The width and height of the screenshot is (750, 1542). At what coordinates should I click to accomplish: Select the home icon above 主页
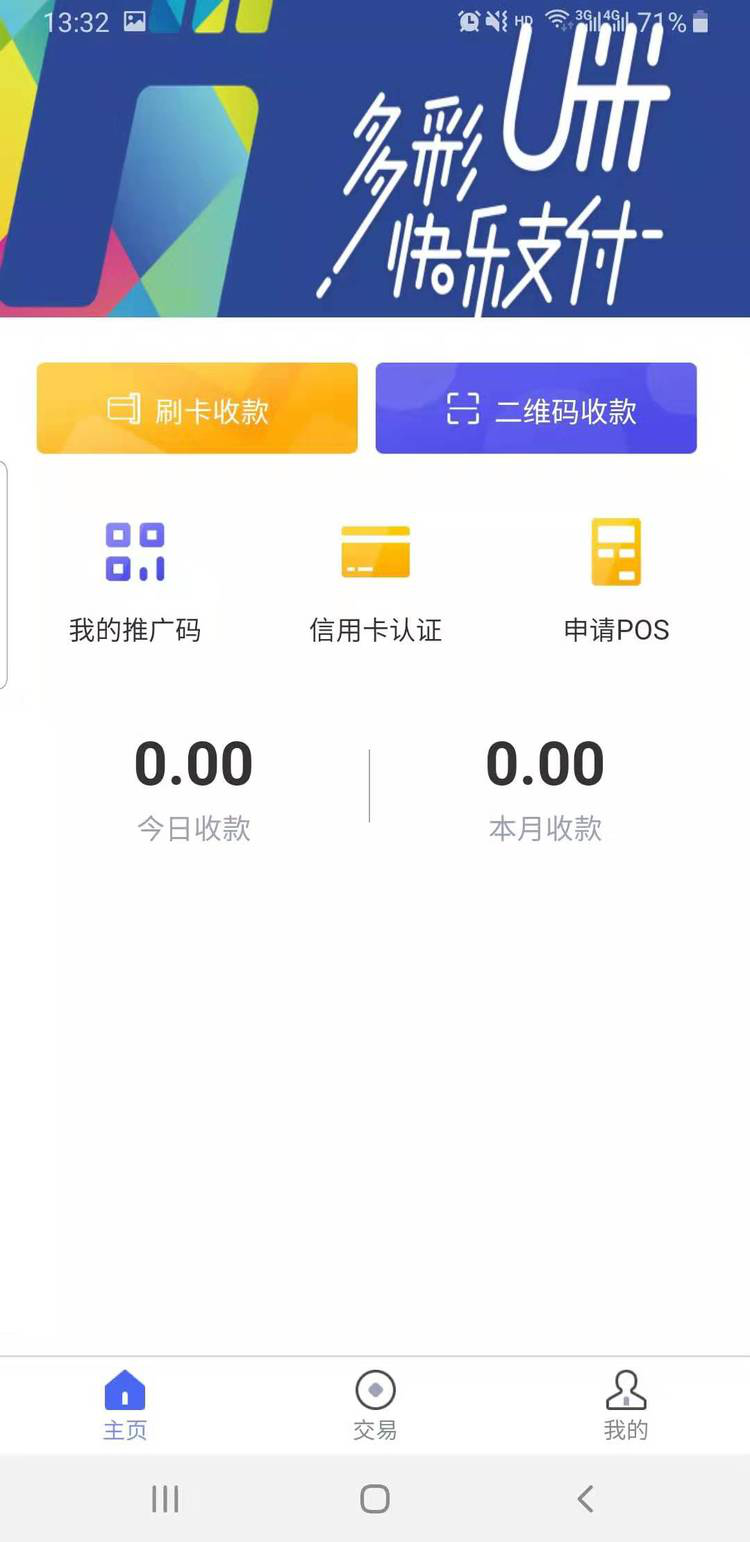pyautogui.click(x=124, y=1388)
